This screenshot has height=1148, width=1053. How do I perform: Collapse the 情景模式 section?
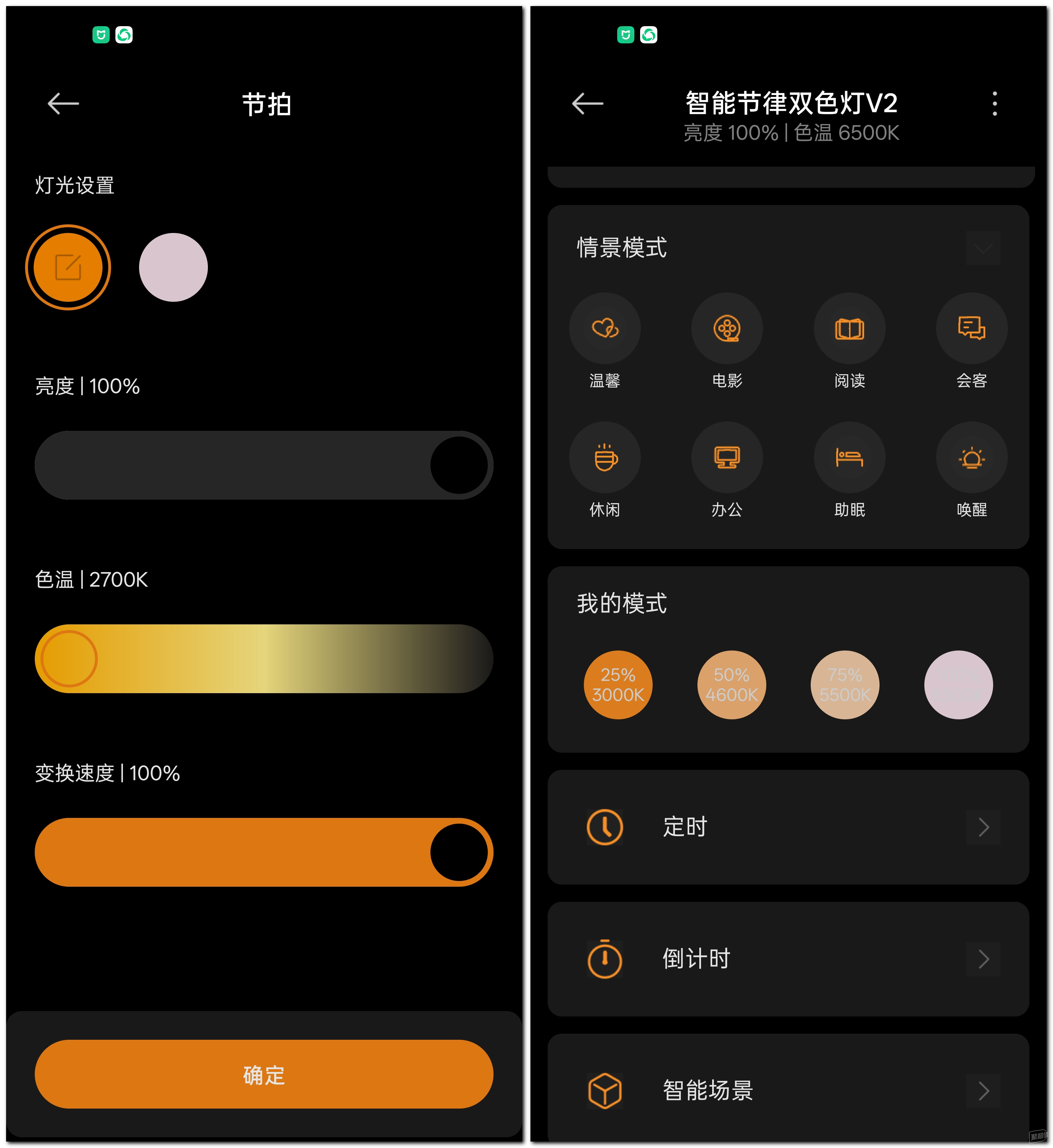tap(983, 248)
